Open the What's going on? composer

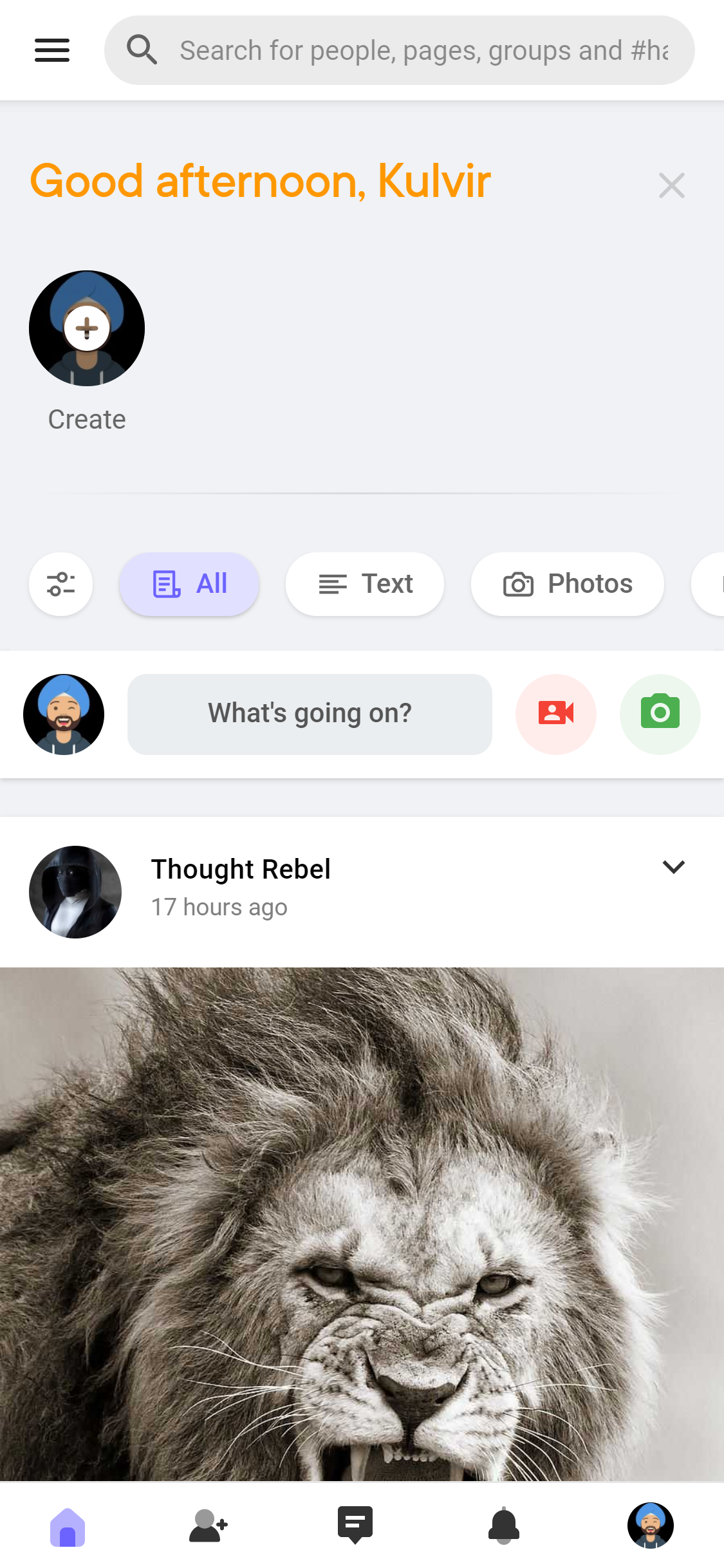[x=310, y=714]
